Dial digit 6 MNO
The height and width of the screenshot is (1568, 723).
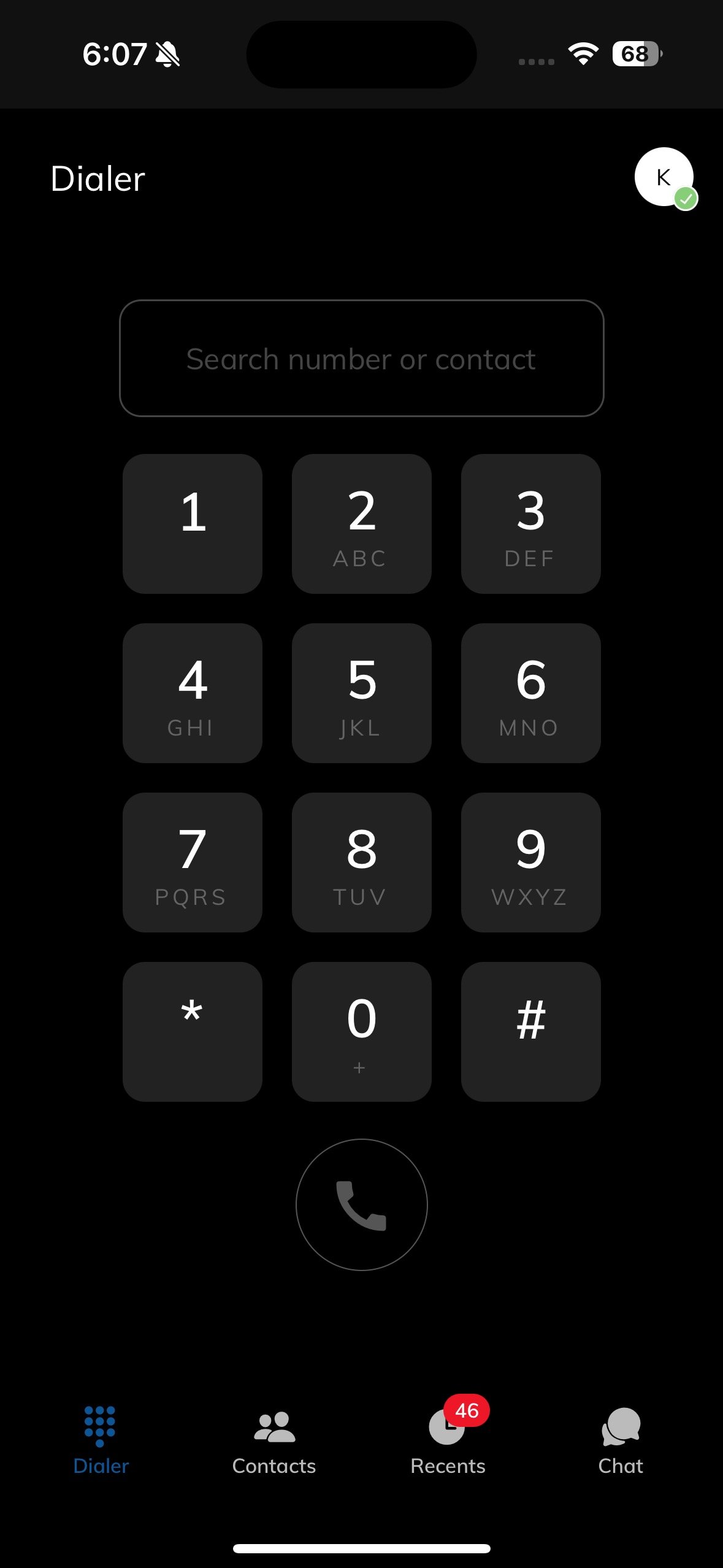point(531,693)
